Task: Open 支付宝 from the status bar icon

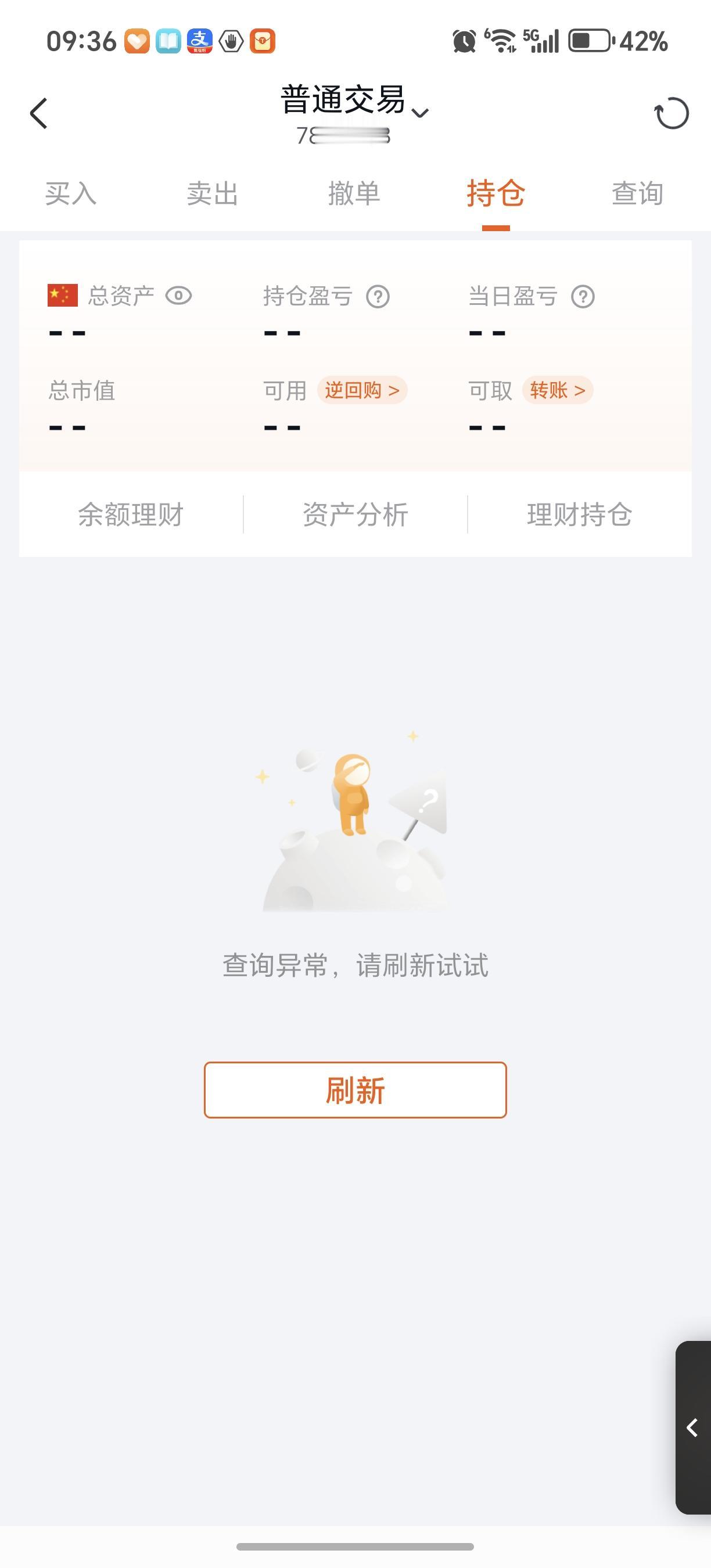Action: (200, 40)
